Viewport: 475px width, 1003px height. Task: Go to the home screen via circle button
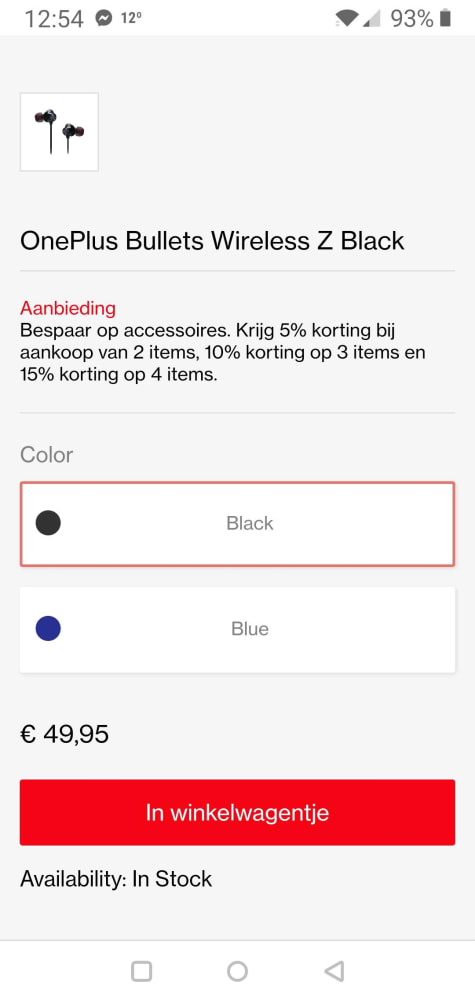pos(237,971)
